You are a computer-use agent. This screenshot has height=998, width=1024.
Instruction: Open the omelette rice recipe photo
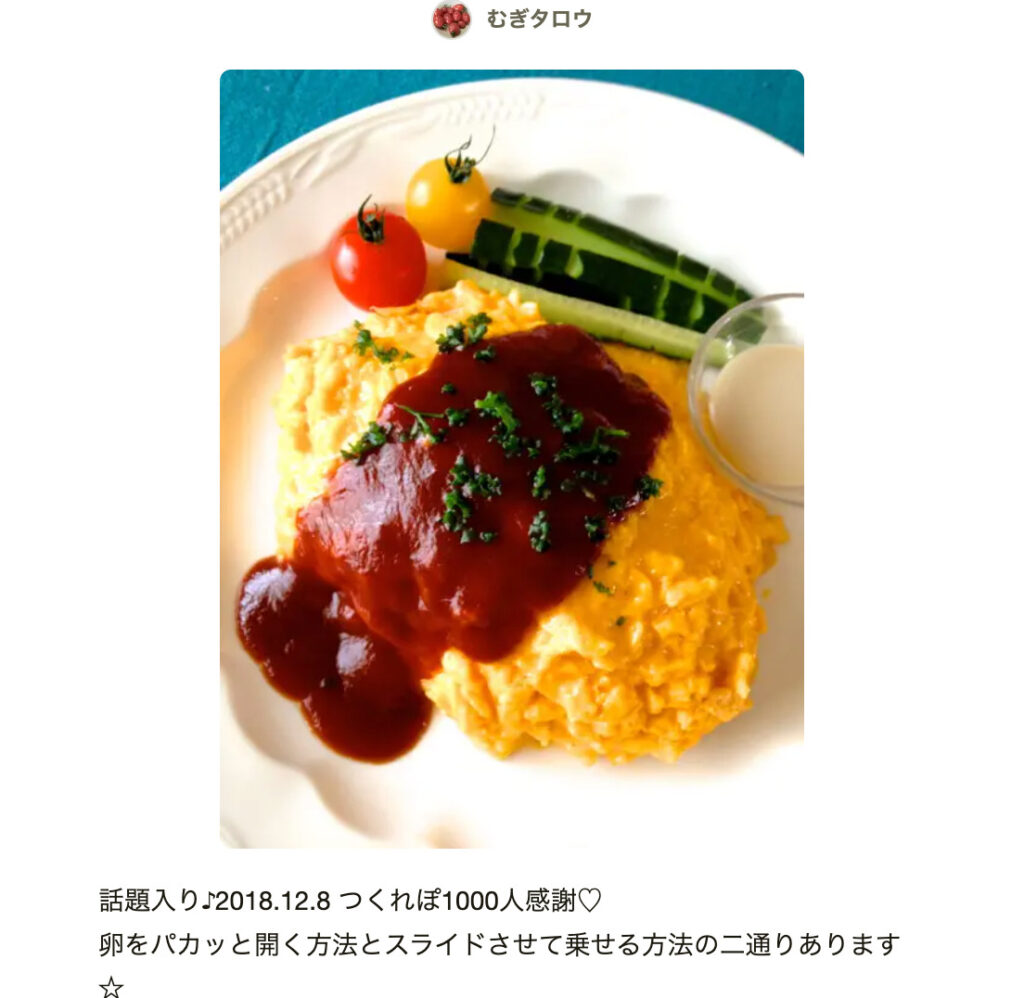click(x=511, y=458)
